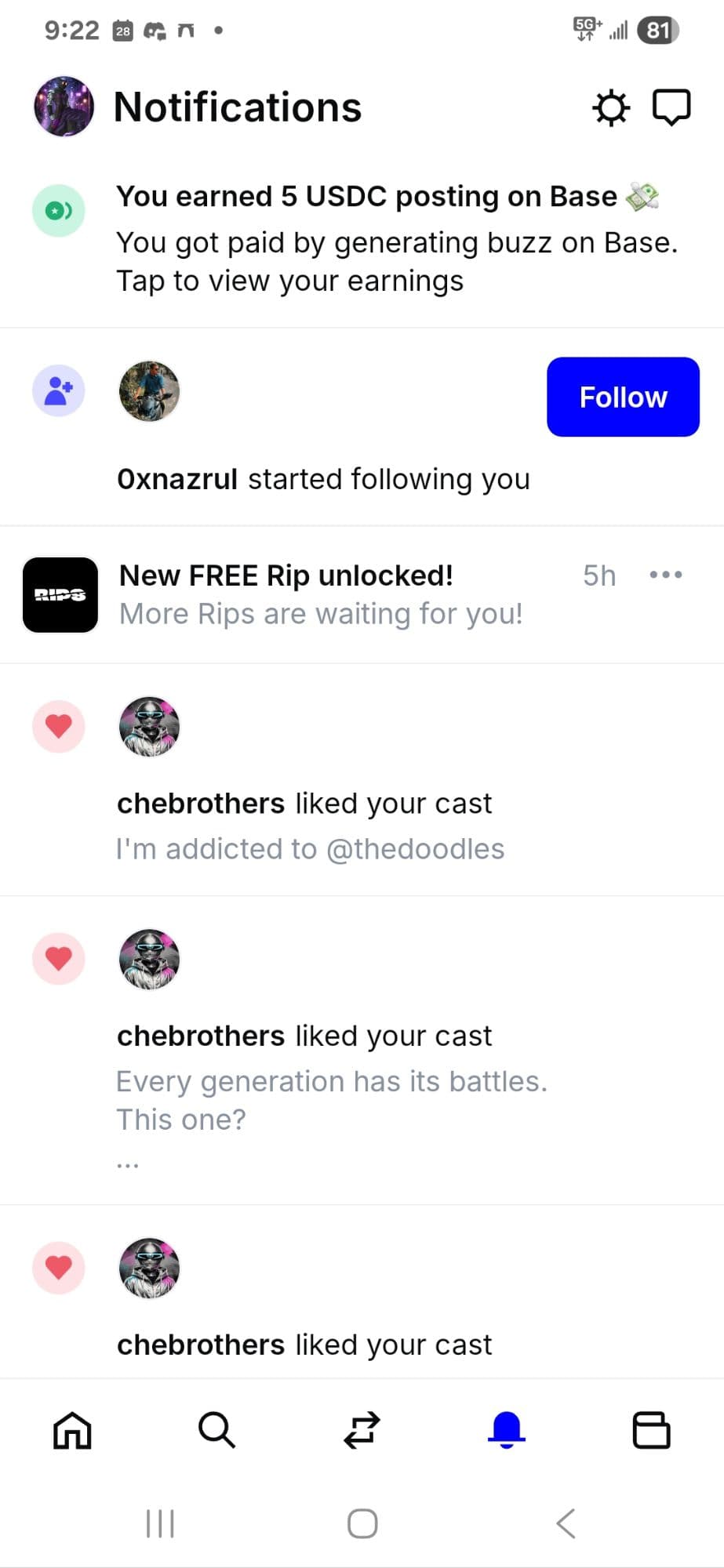Tap 'Tap to view your earnings'
This screenshot has width=724, height=1568.
coord(290,280)
